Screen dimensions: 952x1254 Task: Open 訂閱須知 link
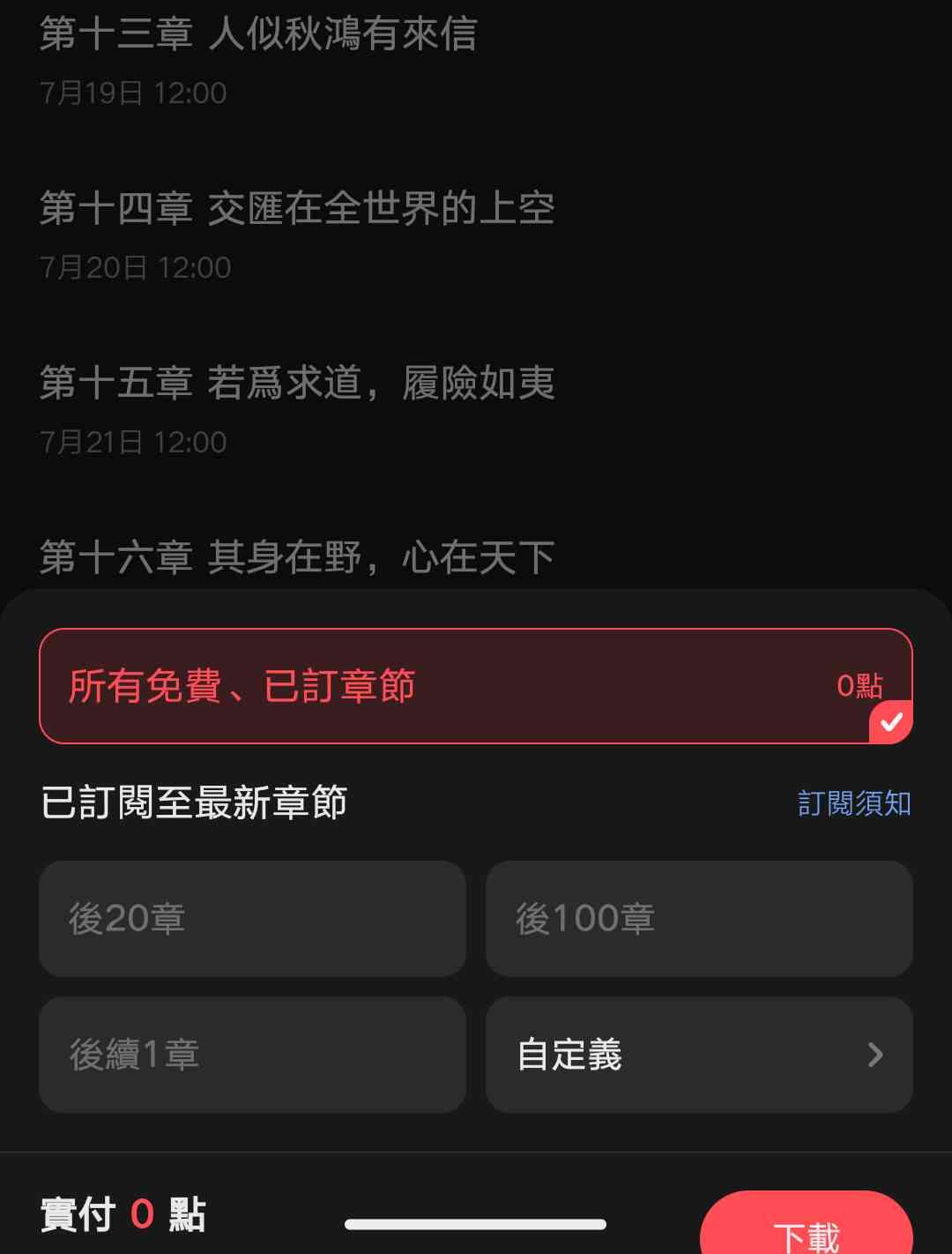coord(853,803)
